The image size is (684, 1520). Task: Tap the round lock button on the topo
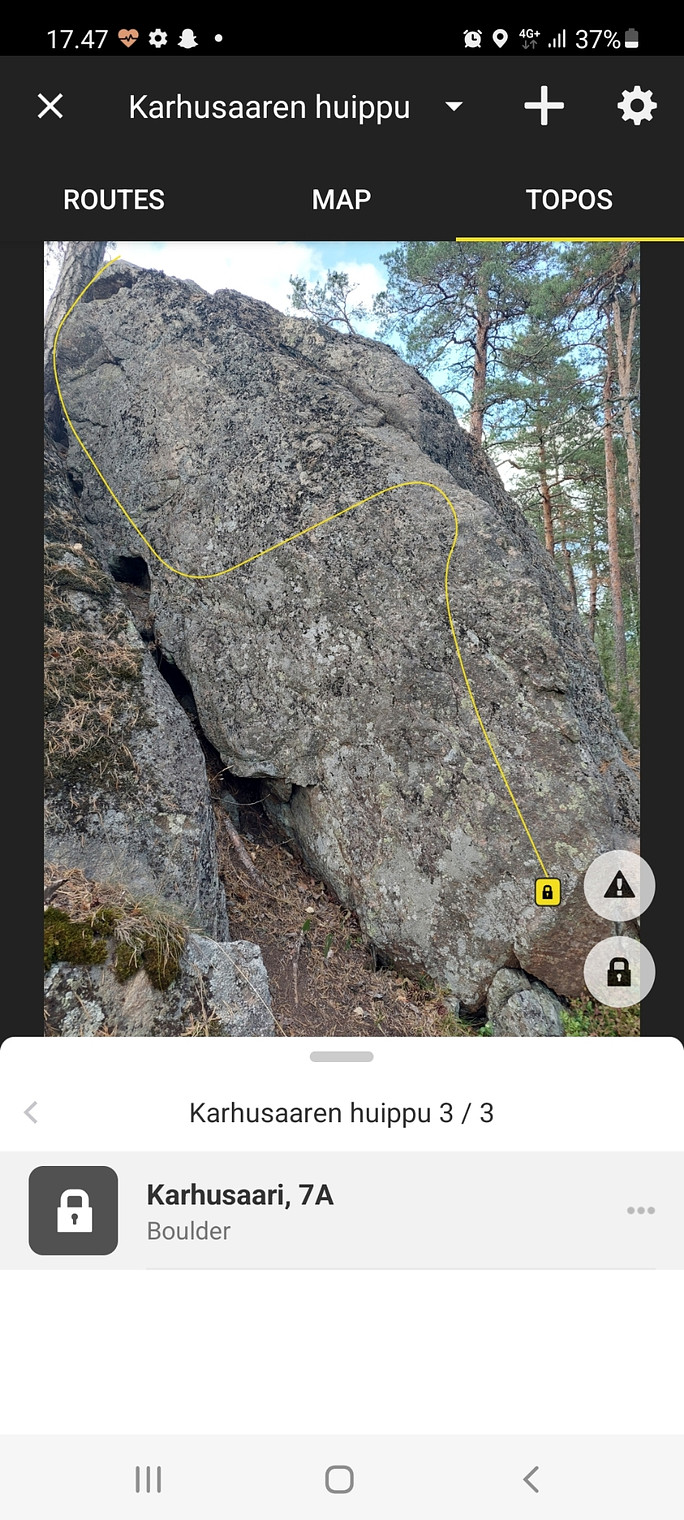[x=619, y=971]
